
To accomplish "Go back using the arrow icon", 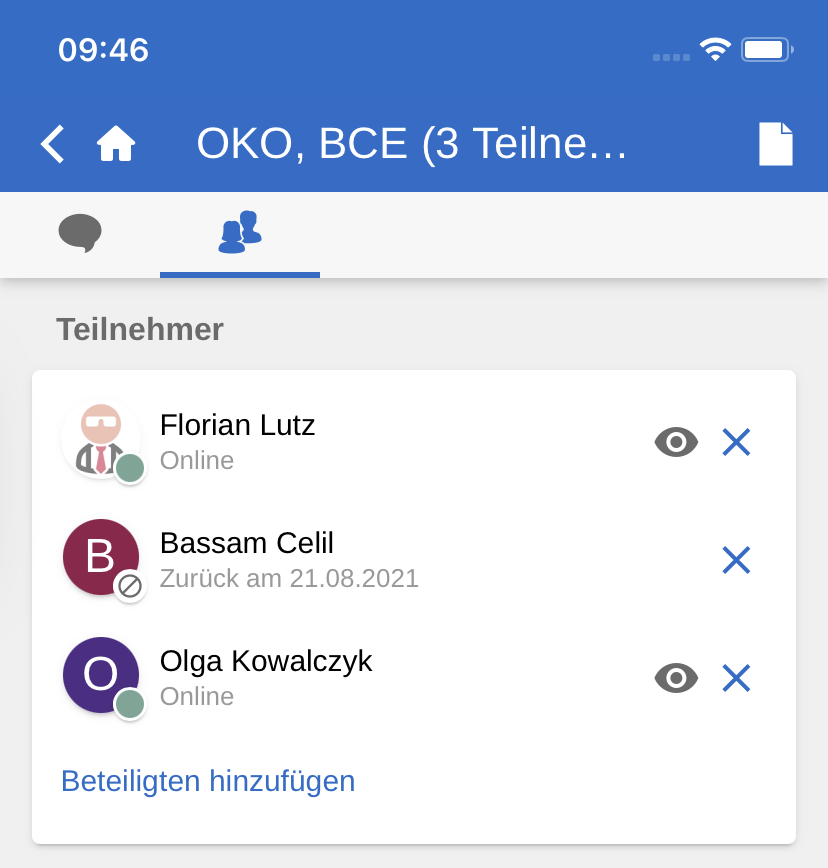I will tap(53, 144).
